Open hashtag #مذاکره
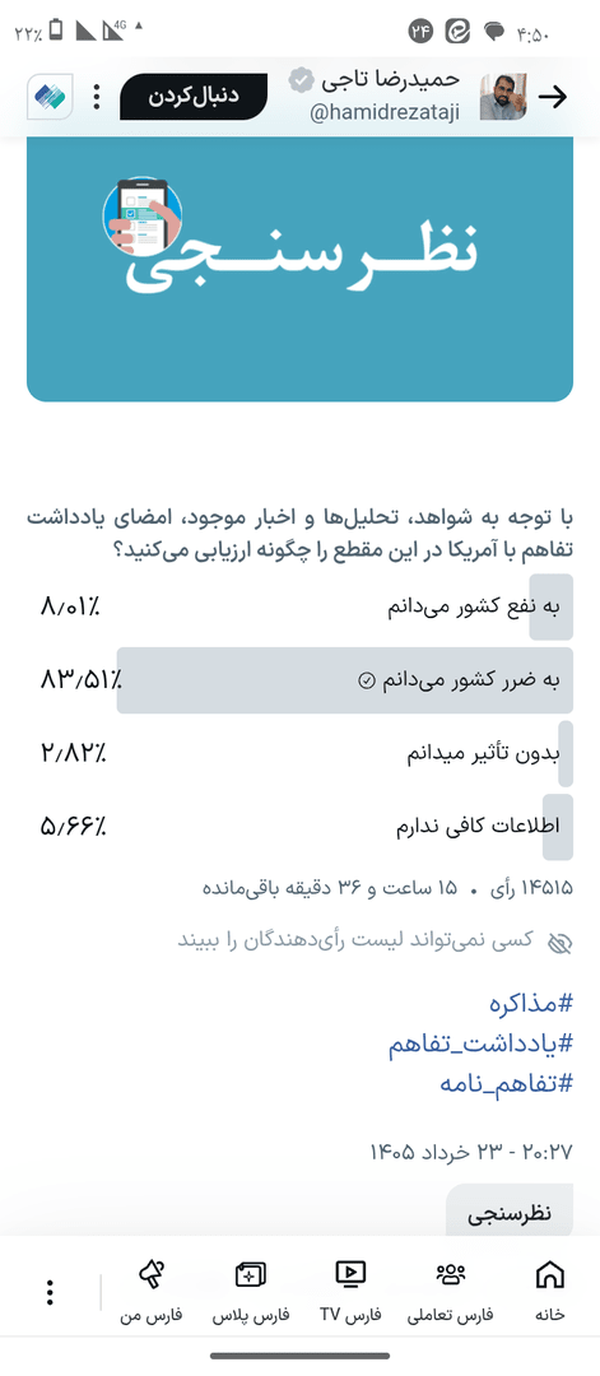Image resolution: width=600 pixels, height=1376 pixels. coord(531,1003)
